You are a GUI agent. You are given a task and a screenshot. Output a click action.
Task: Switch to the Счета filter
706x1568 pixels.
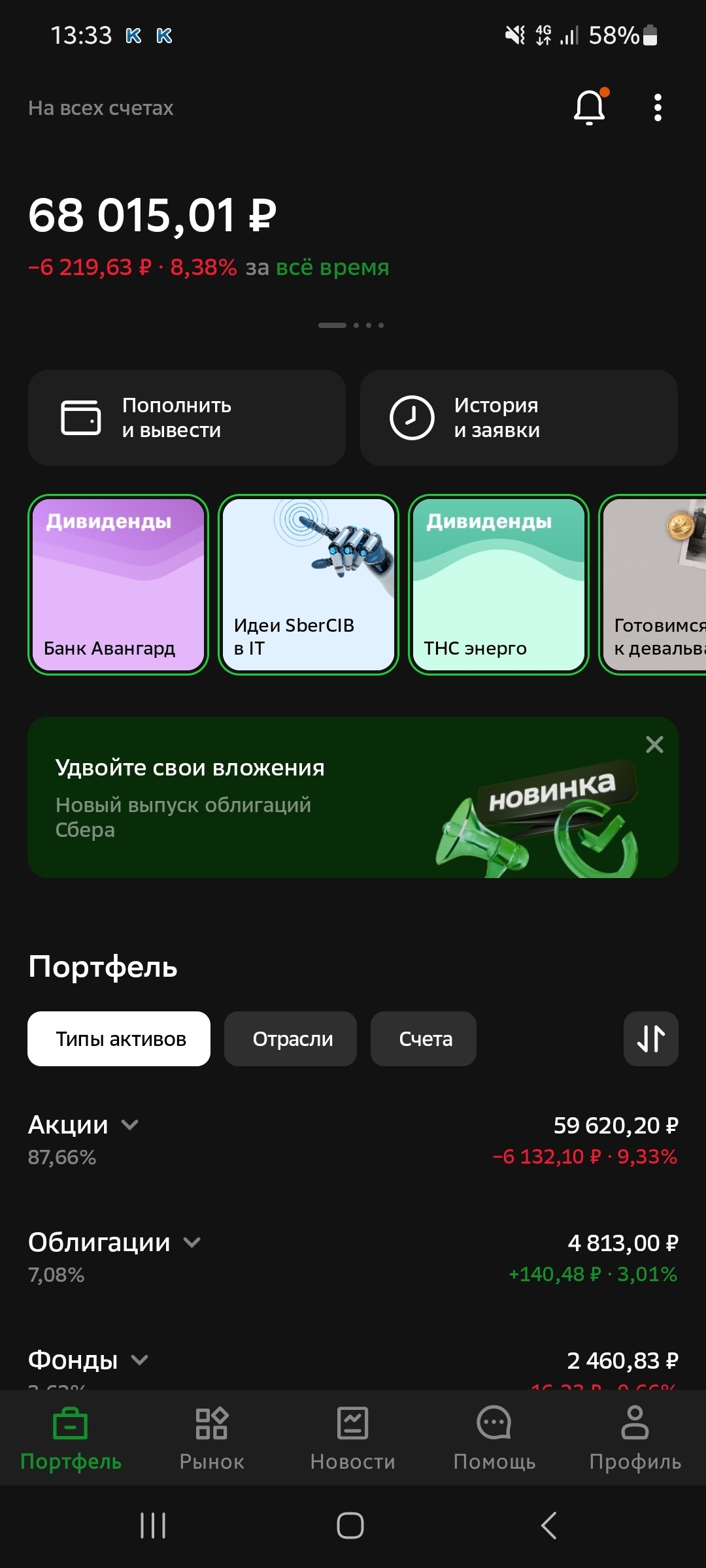click(424, 1039)
